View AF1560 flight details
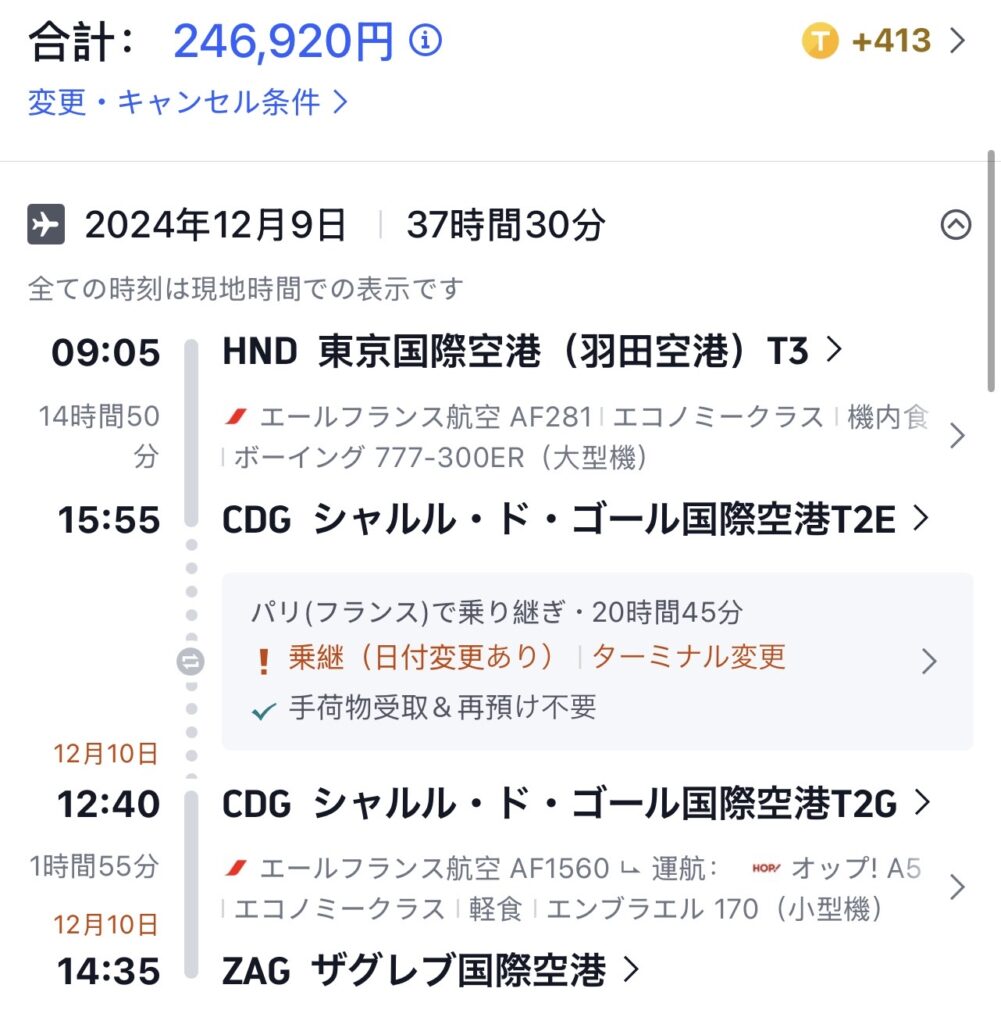Viewport: 1001px width, 1024px height. pos(590,888)
